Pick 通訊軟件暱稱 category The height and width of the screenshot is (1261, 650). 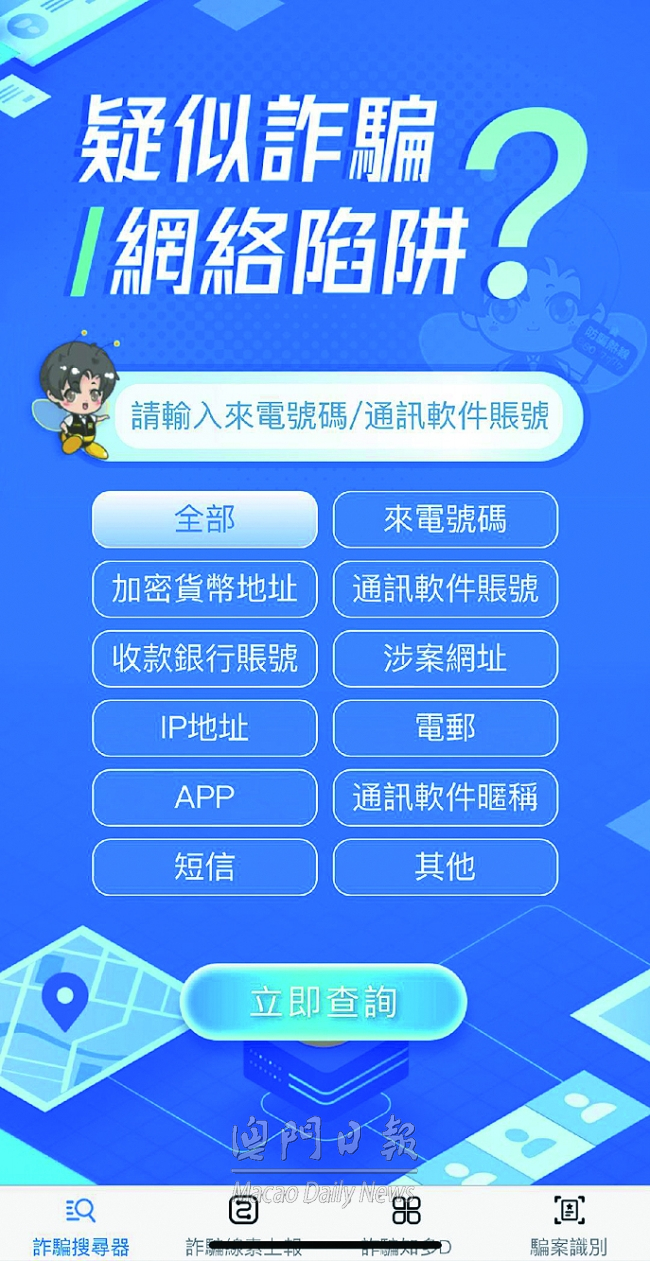[x=445, y=797]
